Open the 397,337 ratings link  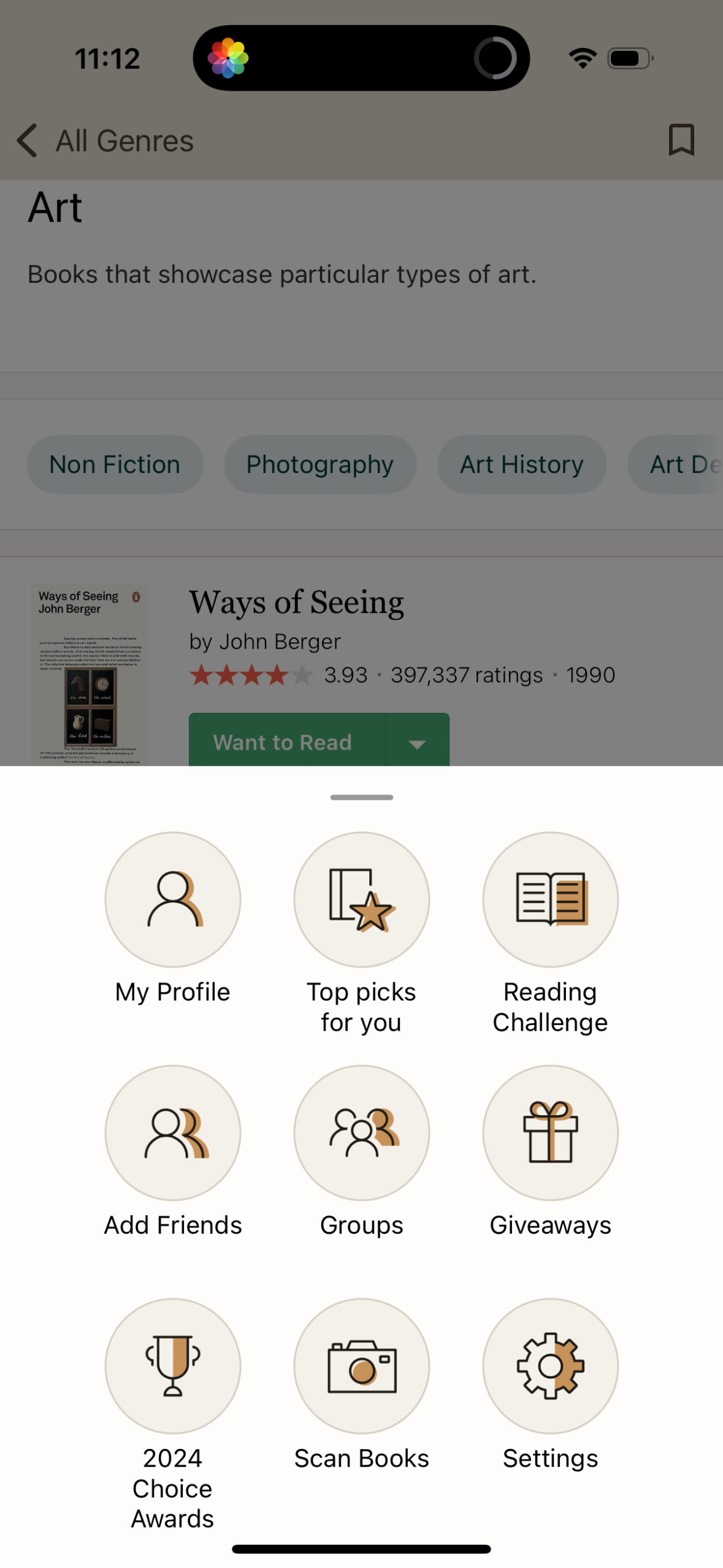(466, 675)
